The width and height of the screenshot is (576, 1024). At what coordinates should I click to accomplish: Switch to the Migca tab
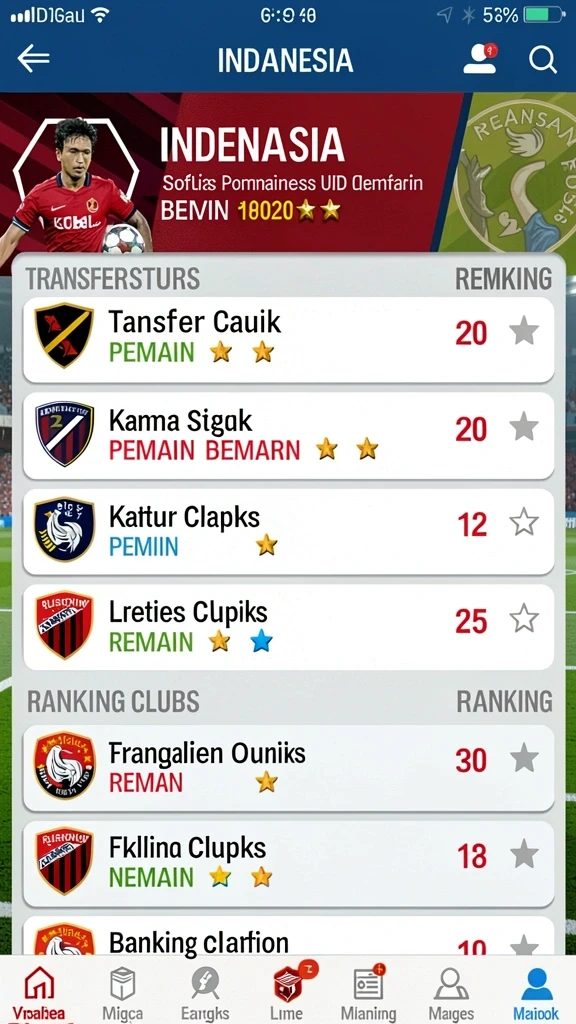pyautogui.click(x=123, y=993)
